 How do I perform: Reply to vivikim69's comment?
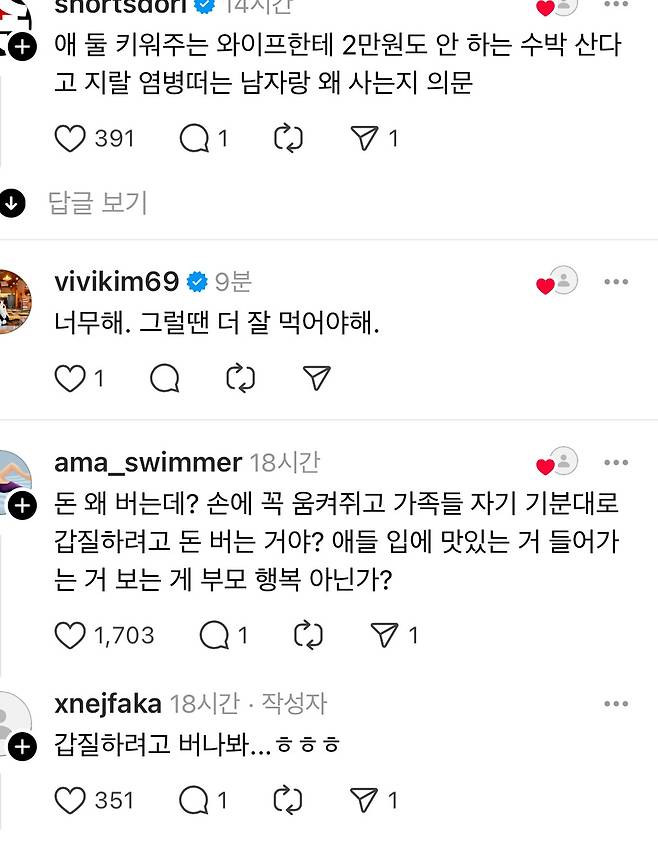click(165, 377)
